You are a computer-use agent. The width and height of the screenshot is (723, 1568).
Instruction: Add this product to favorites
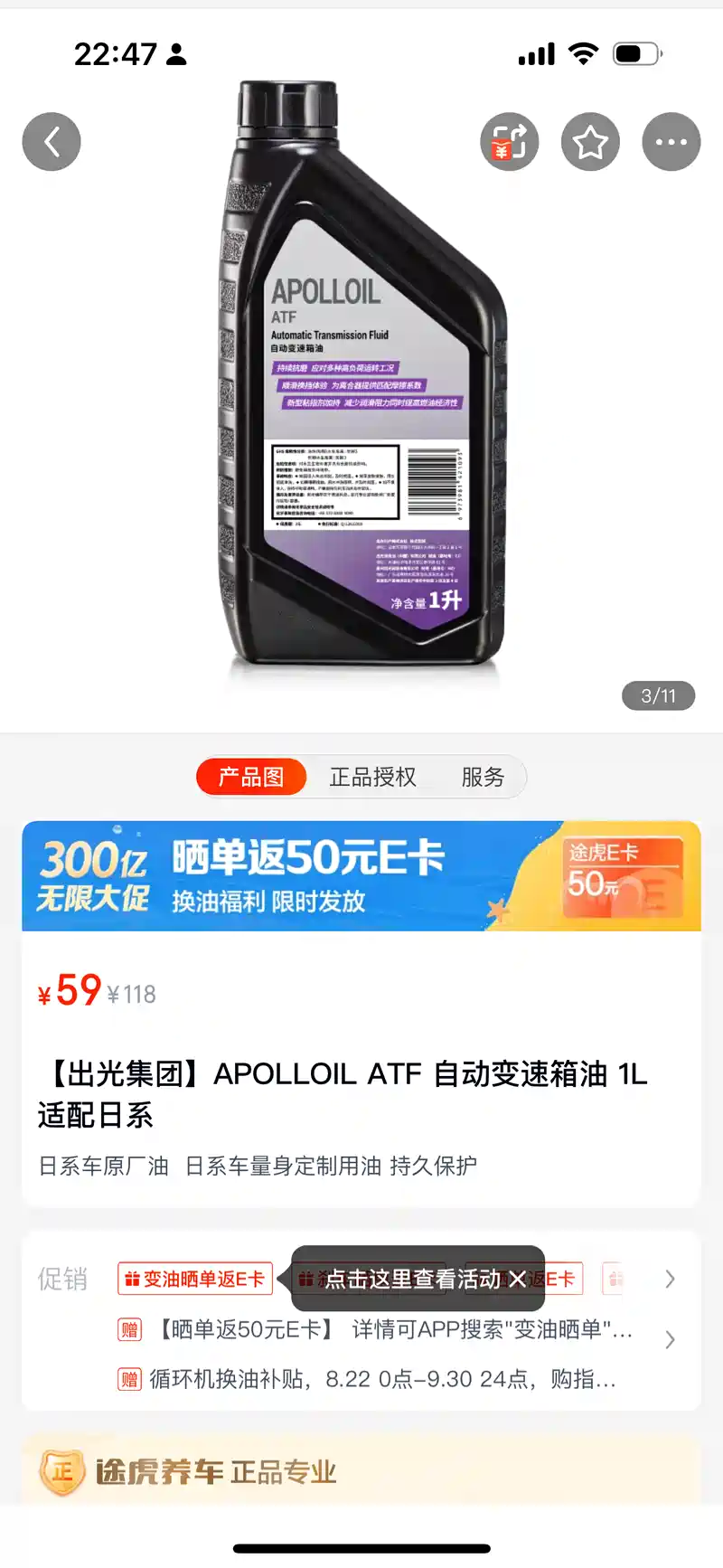590,142
